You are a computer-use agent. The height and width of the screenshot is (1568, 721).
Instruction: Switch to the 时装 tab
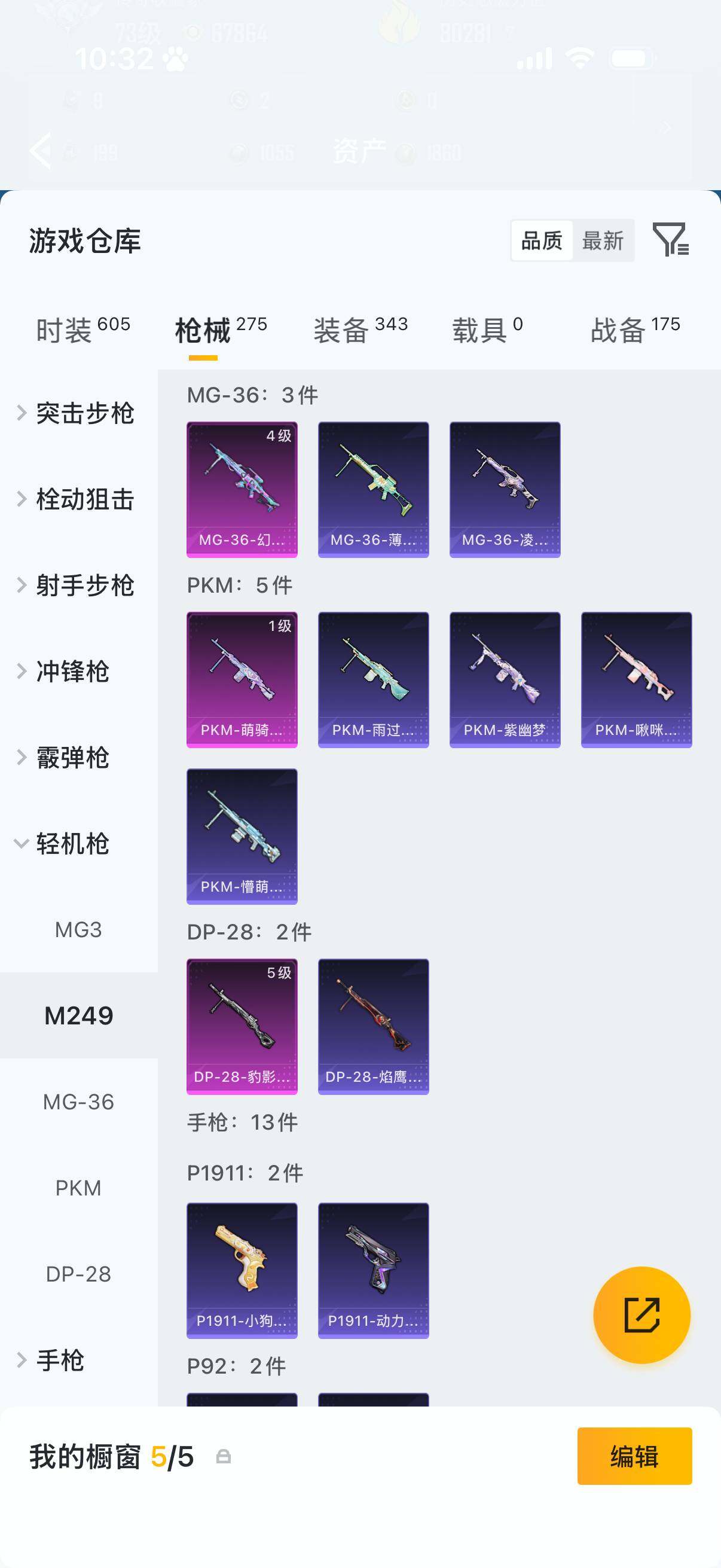click(x=82, y=330)
